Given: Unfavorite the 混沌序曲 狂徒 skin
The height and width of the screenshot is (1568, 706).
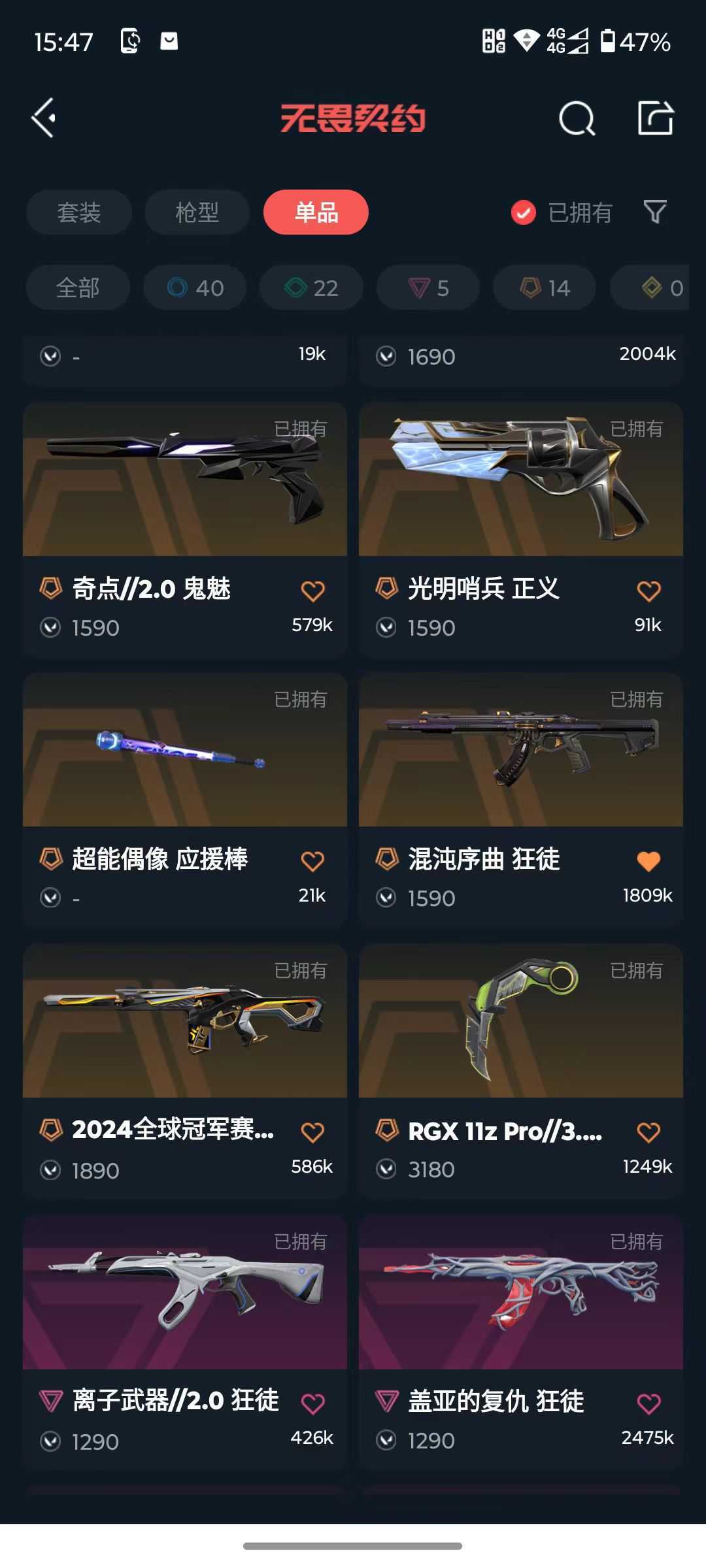Looking at the screenshot, I should tap(648, 862).
